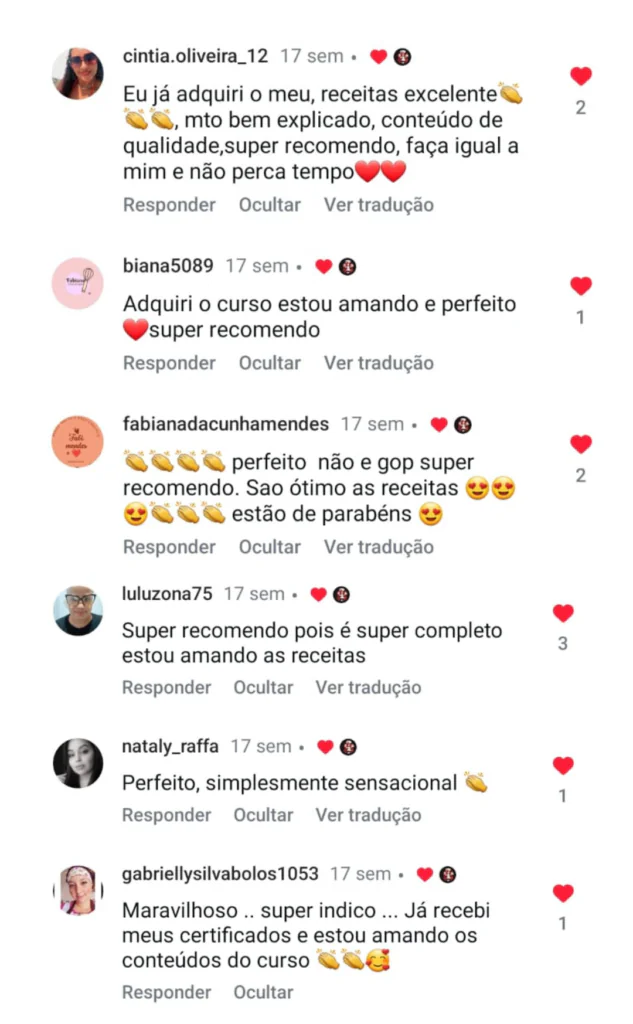Viewport: 633px width, 1024px height.
Task: View translation of luluzona75's comment
Action: pos(368,688)
